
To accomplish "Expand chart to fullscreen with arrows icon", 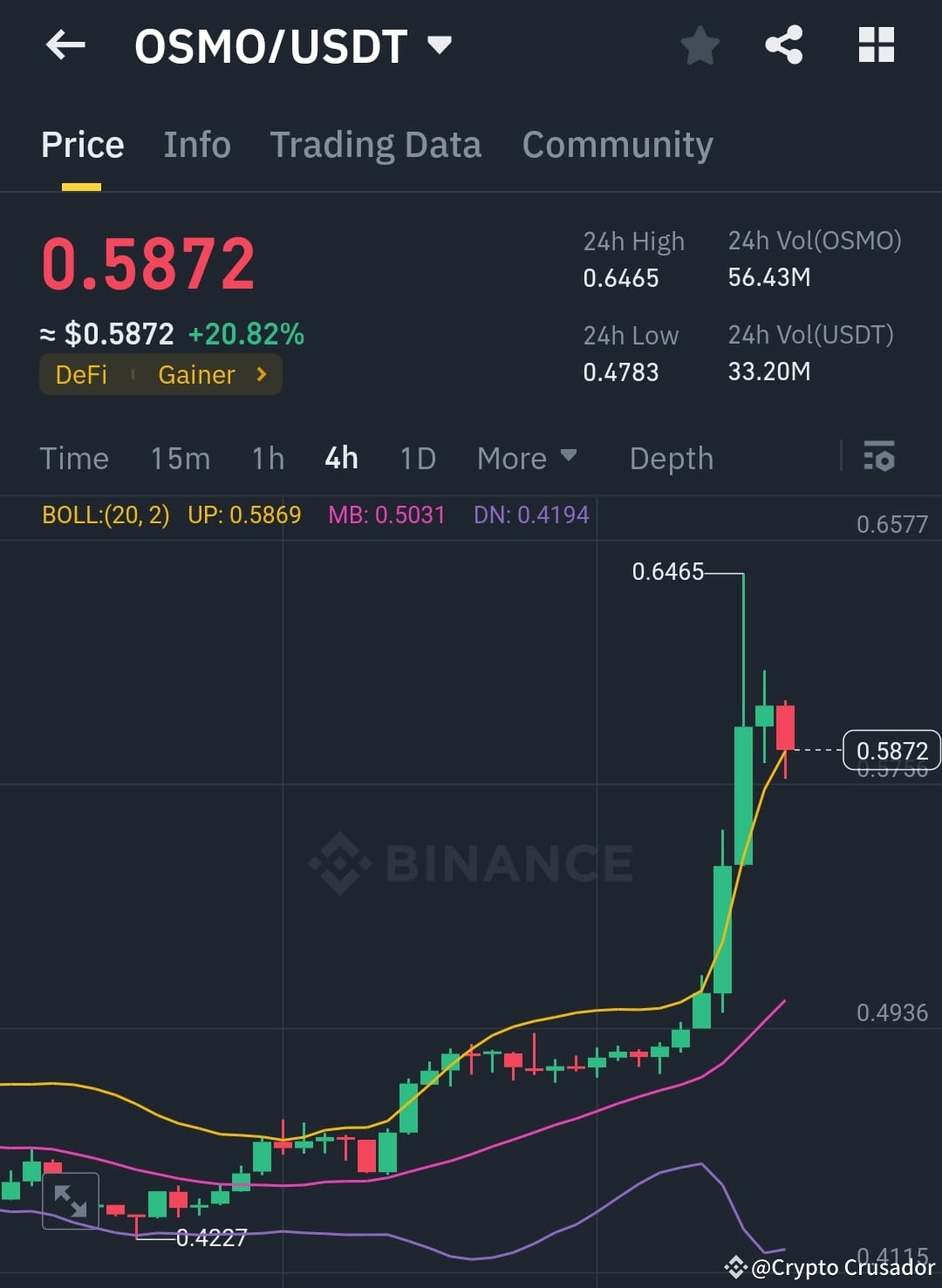I will [72, 1200].
